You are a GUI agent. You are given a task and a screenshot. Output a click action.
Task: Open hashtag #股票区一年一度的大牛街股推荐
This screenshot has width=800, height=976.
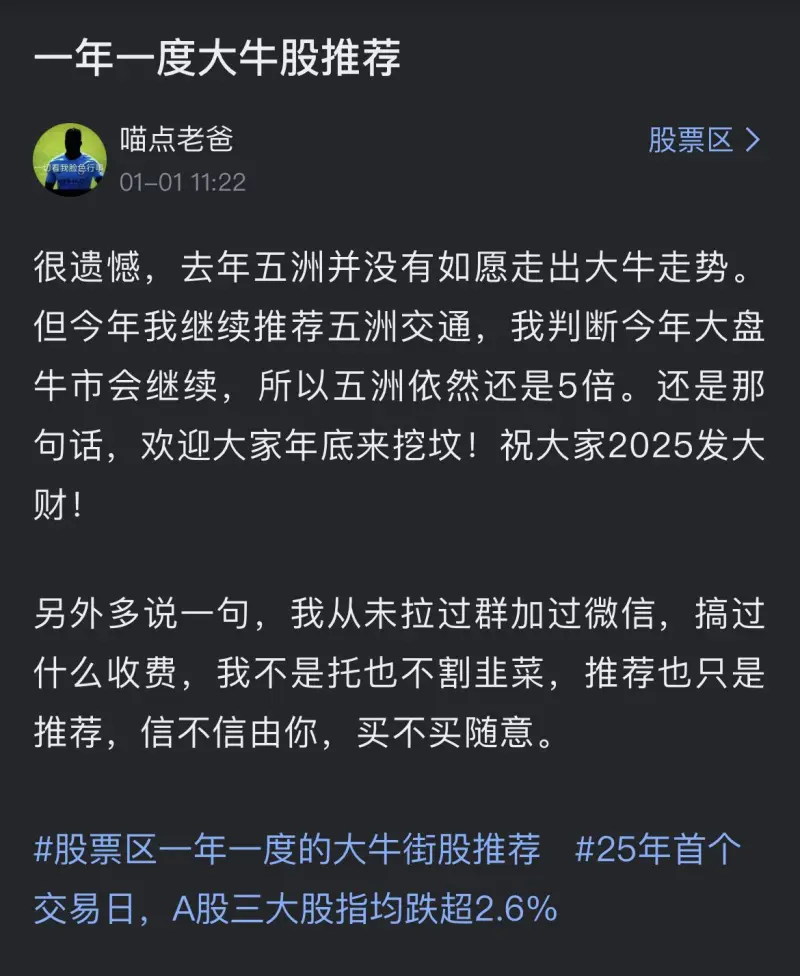coord(287,850)
